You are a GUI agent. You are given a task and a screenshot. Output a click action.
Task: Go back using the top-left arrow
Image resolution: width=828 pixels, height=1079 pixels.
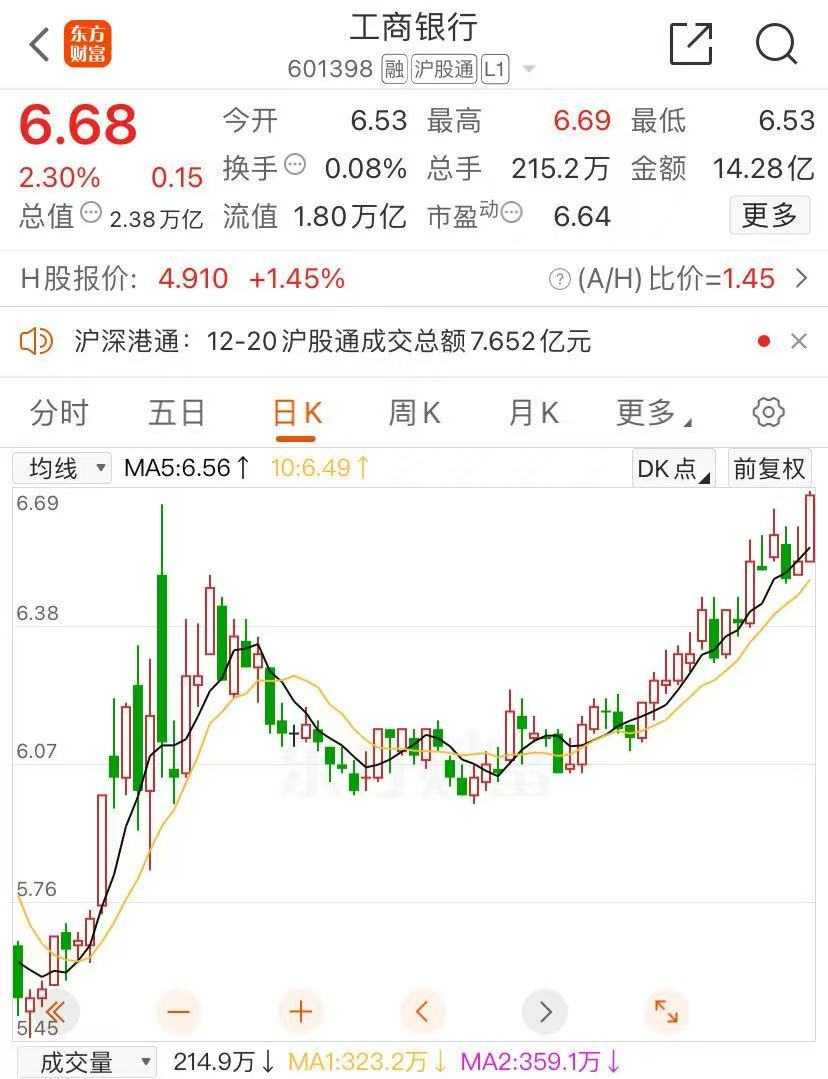click(39, 45)
